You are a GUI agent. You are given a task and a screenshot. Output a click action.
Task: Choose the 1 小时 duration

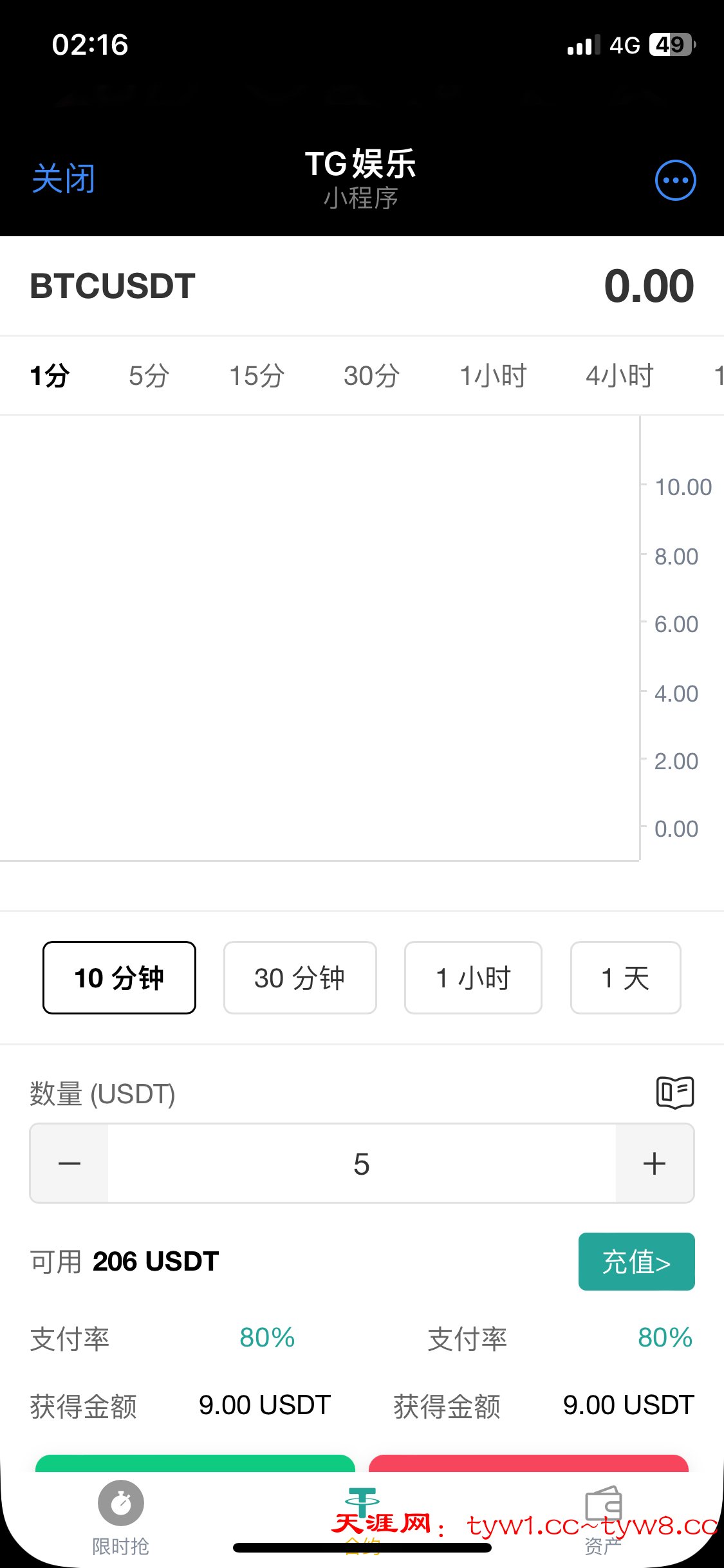473,978
